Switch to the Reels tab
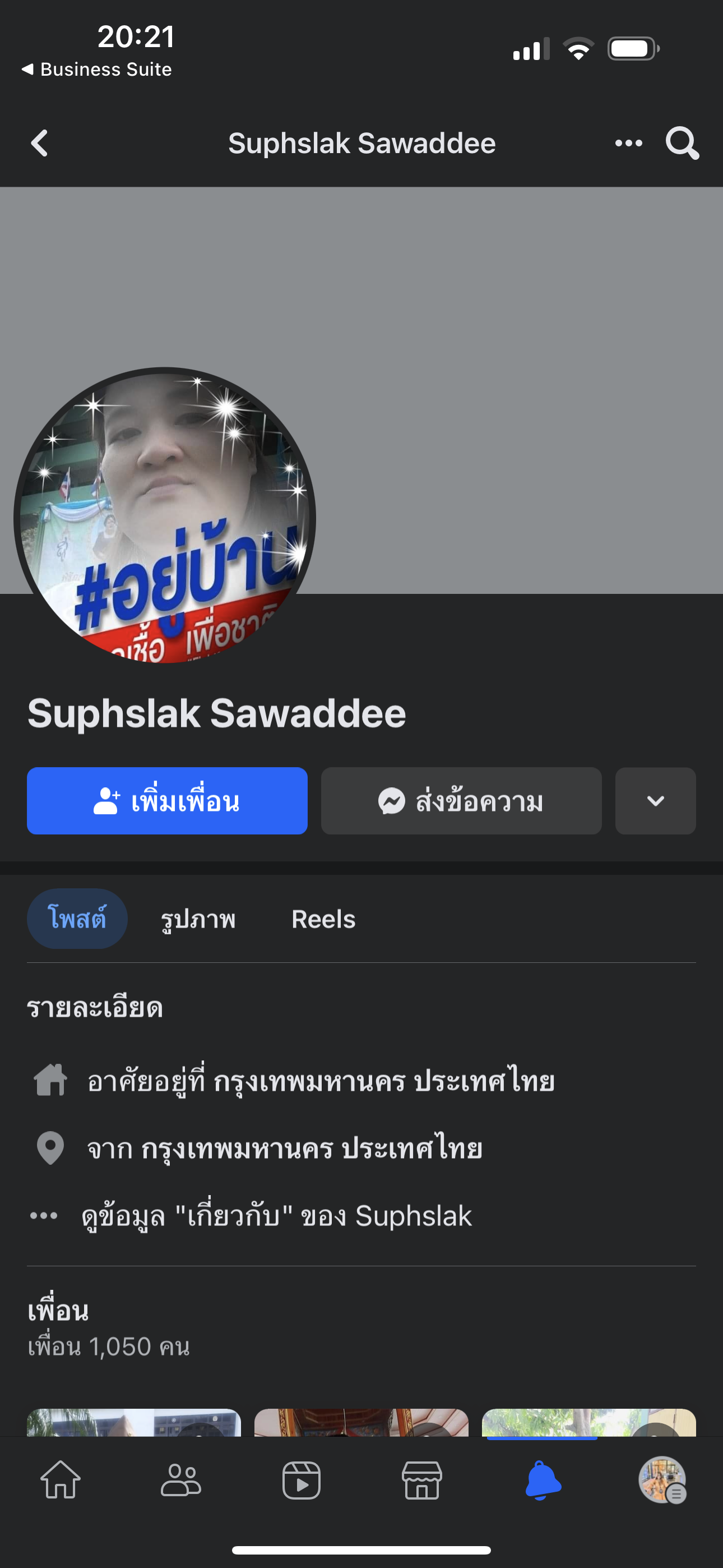 (323, 919)
